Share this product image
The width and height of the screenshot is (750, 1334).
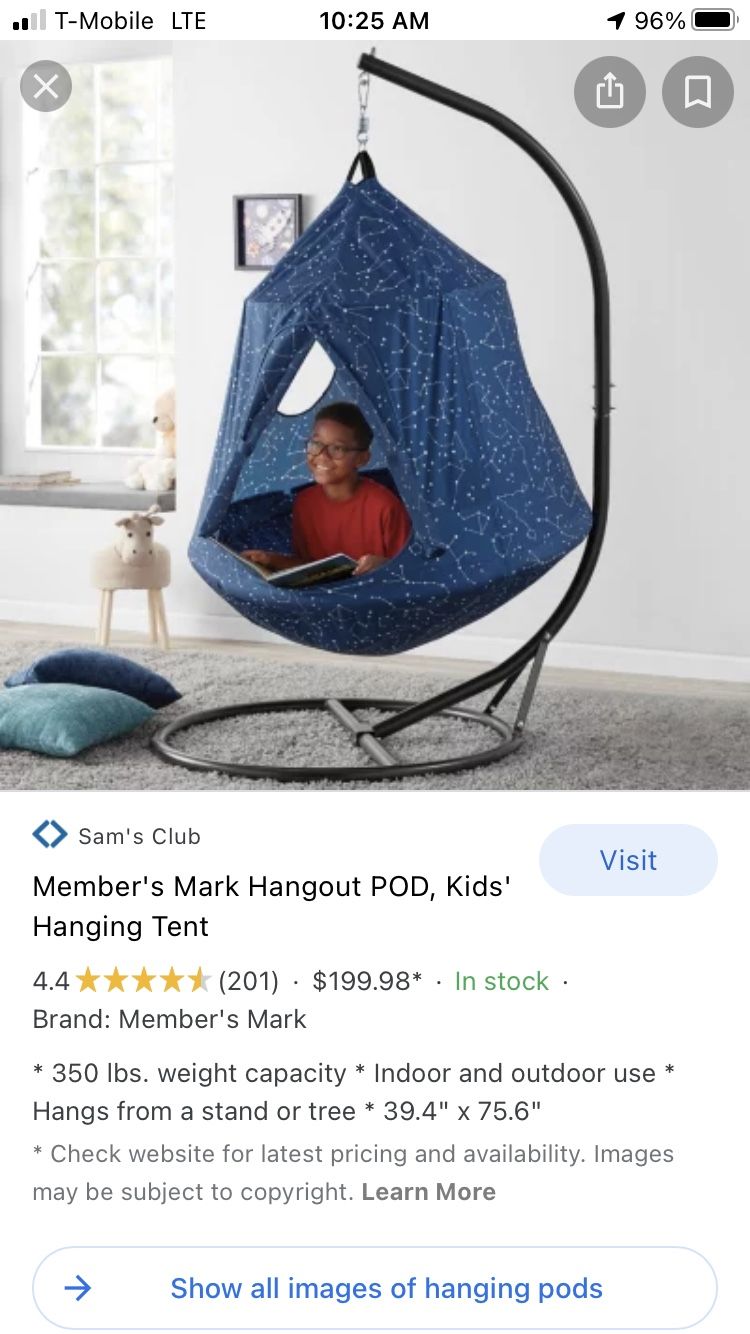(609, 92)
